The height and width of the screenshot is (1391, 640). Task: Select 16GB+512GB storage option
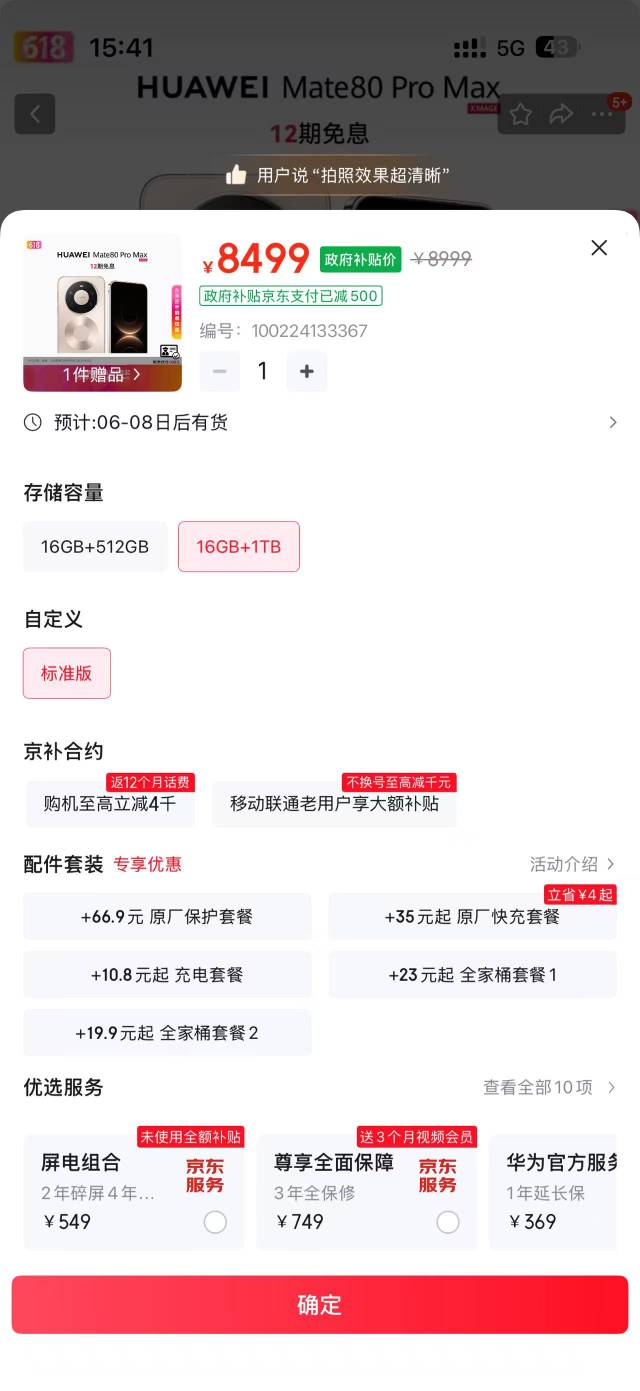click(95, 547)
